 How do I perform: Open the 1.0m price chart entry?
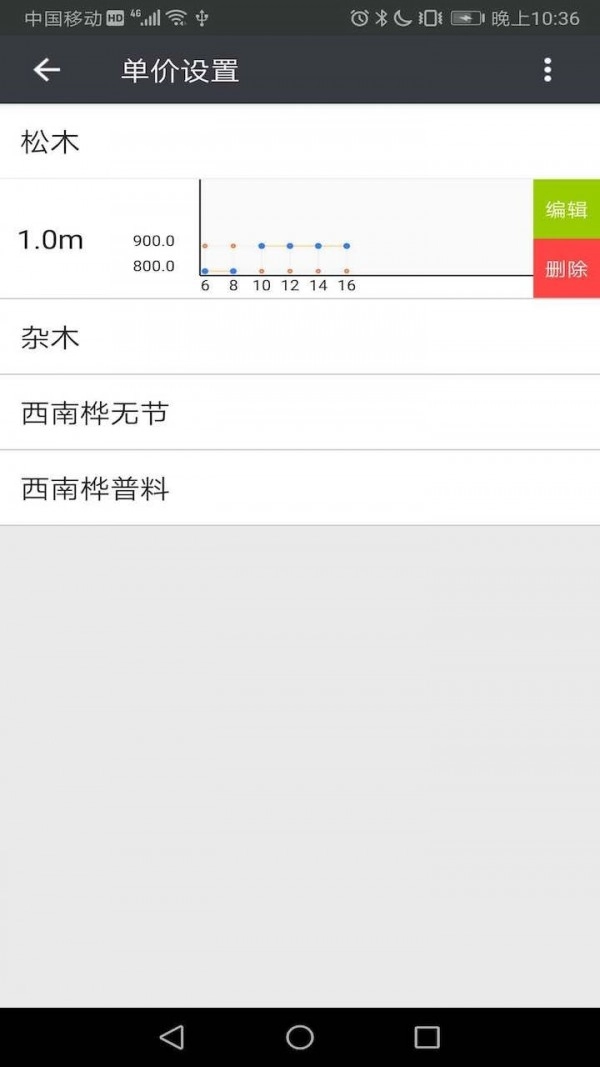(x=266, y=239)
